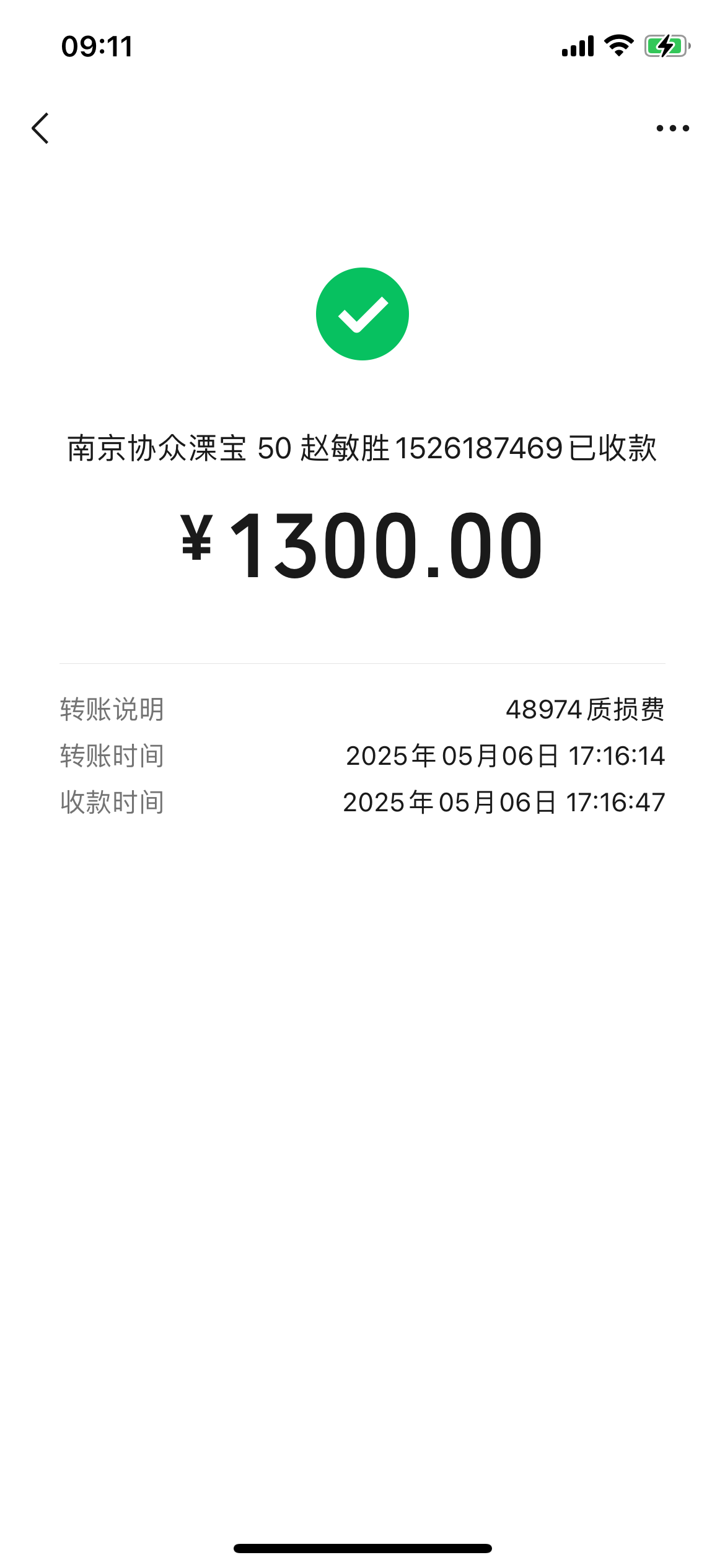Open the three-dot overflow menu
This screenshot has height=1568, width=725.
(x=672, y=128)
